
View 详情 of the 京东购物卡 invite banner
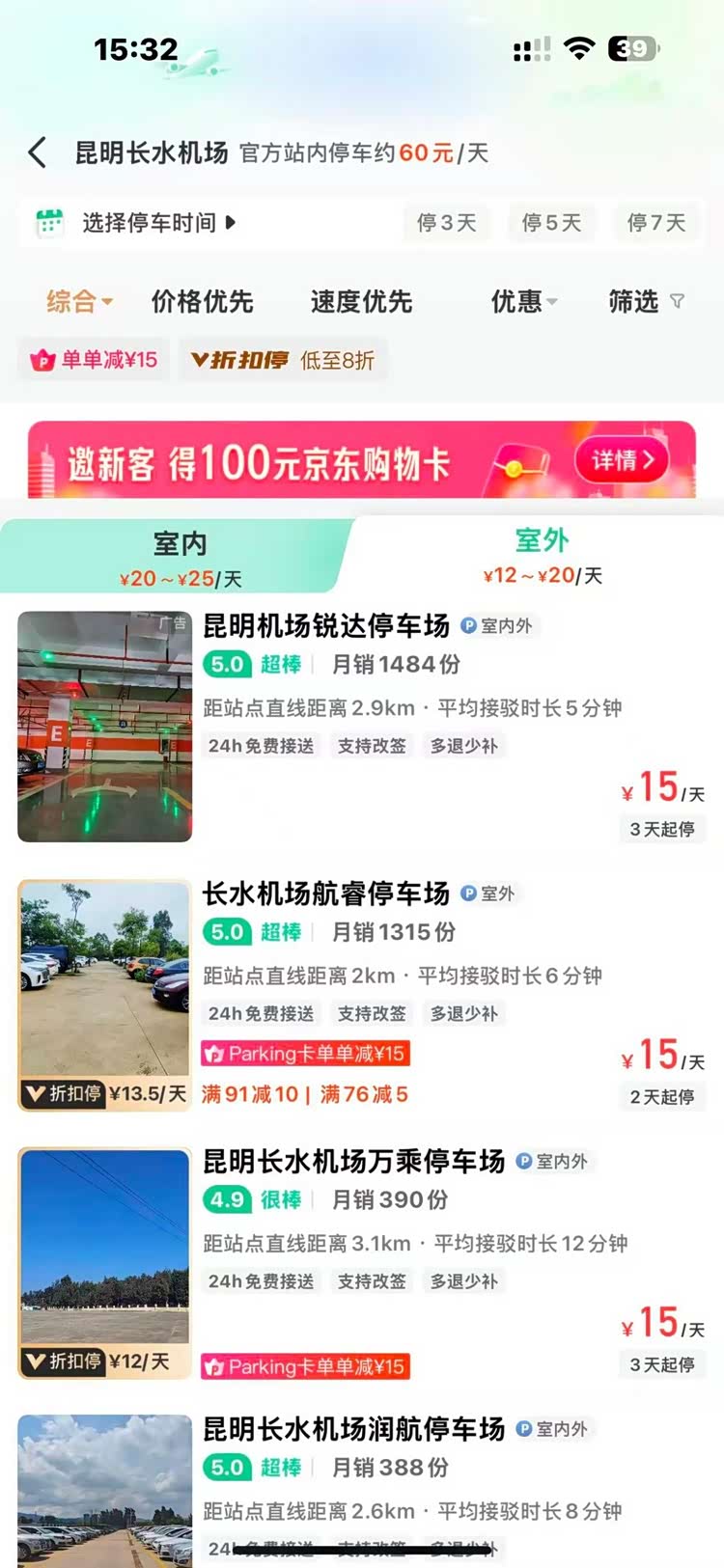pyautogui.click(x=623, y=460)
